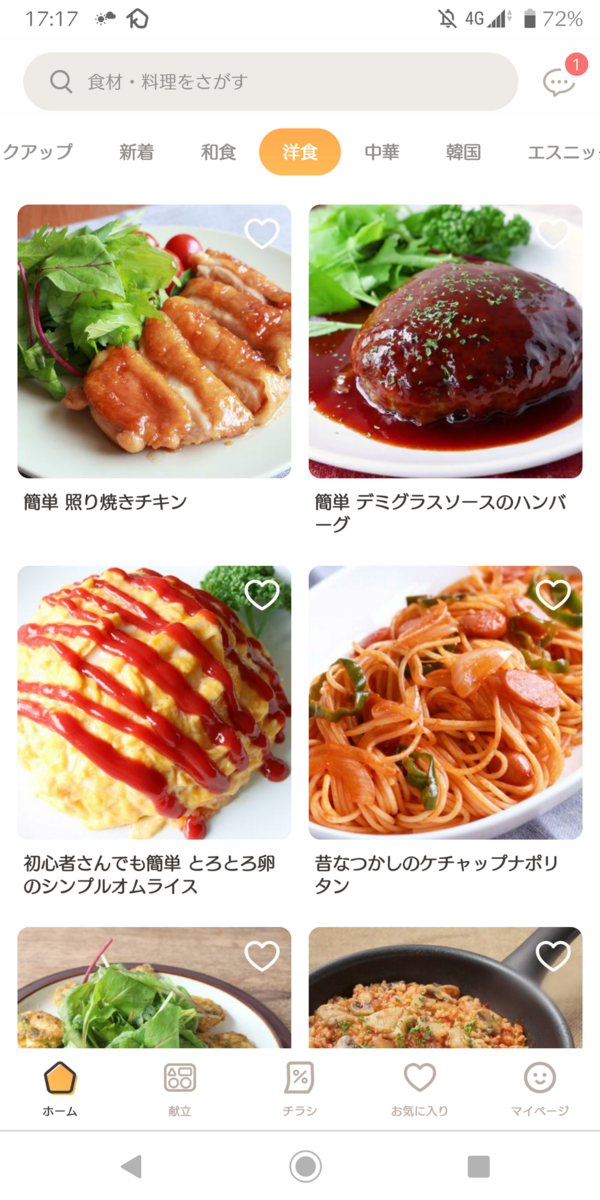600x1200 pixels.
Task: Select the 中華 category tab
Action: pyautogui.click(x=381, y=152)
